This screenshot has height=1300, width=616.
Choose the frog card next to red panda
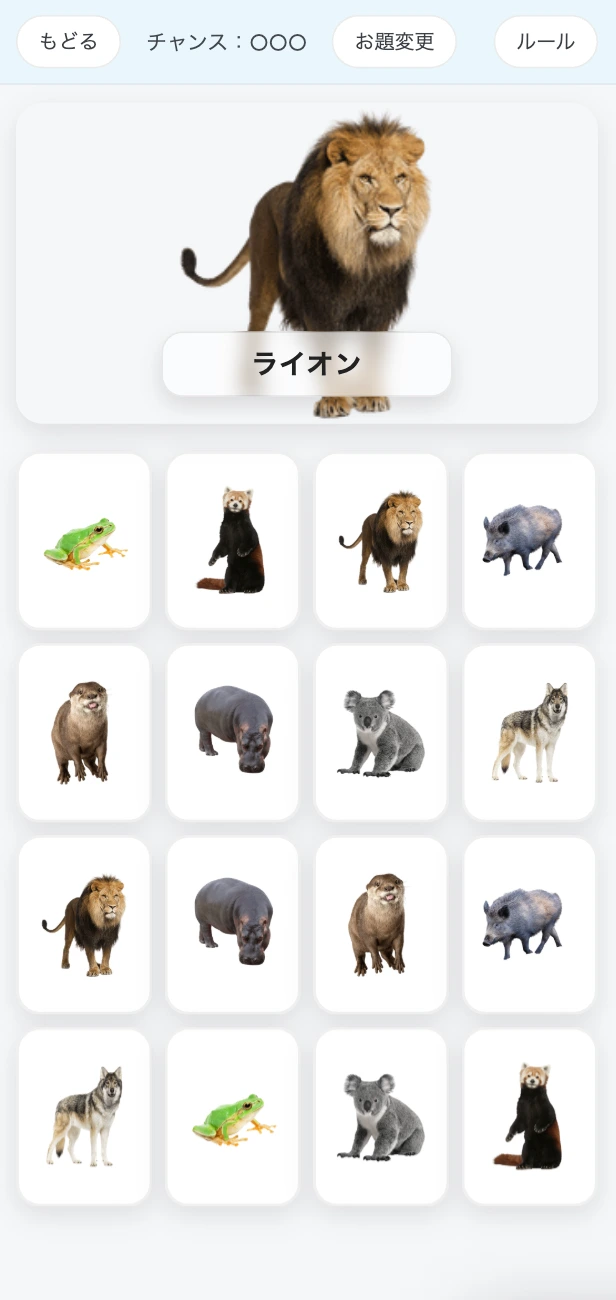pyautogui.click(x=84, y=541)
